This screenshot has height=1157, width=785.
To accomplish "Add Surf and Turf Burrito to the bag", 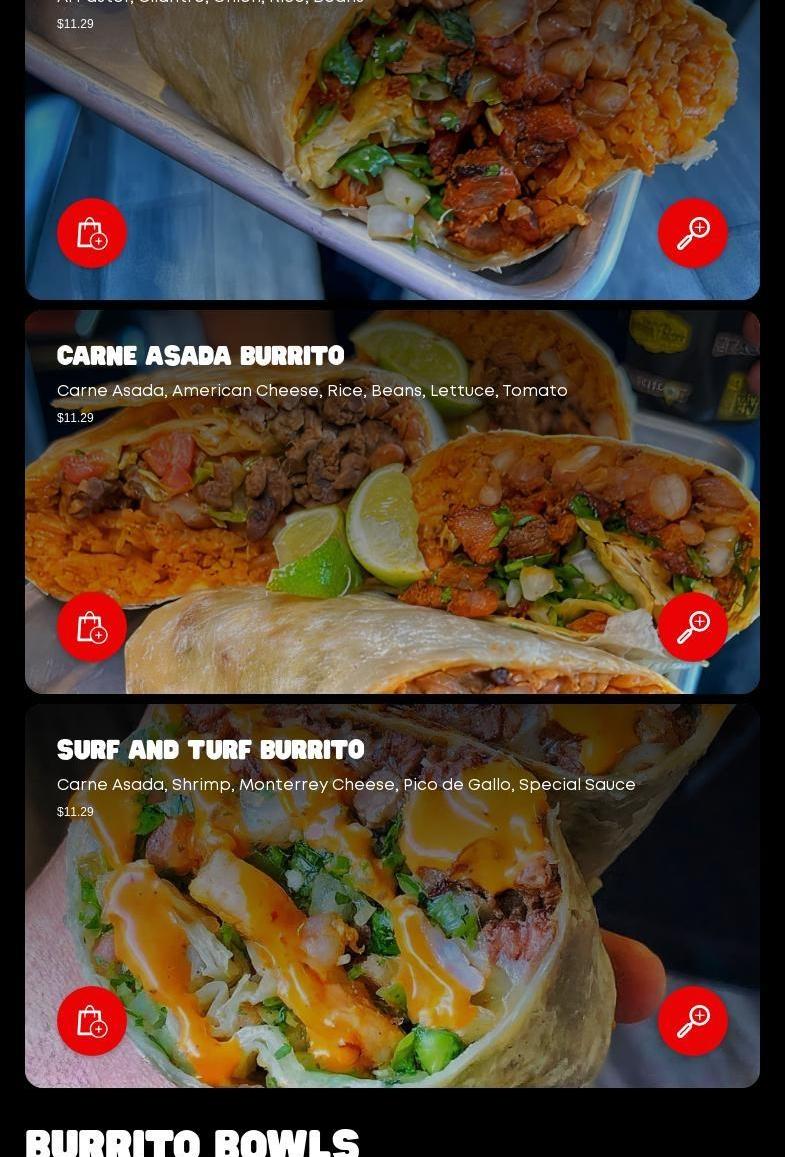I will tap(92, 1021).
